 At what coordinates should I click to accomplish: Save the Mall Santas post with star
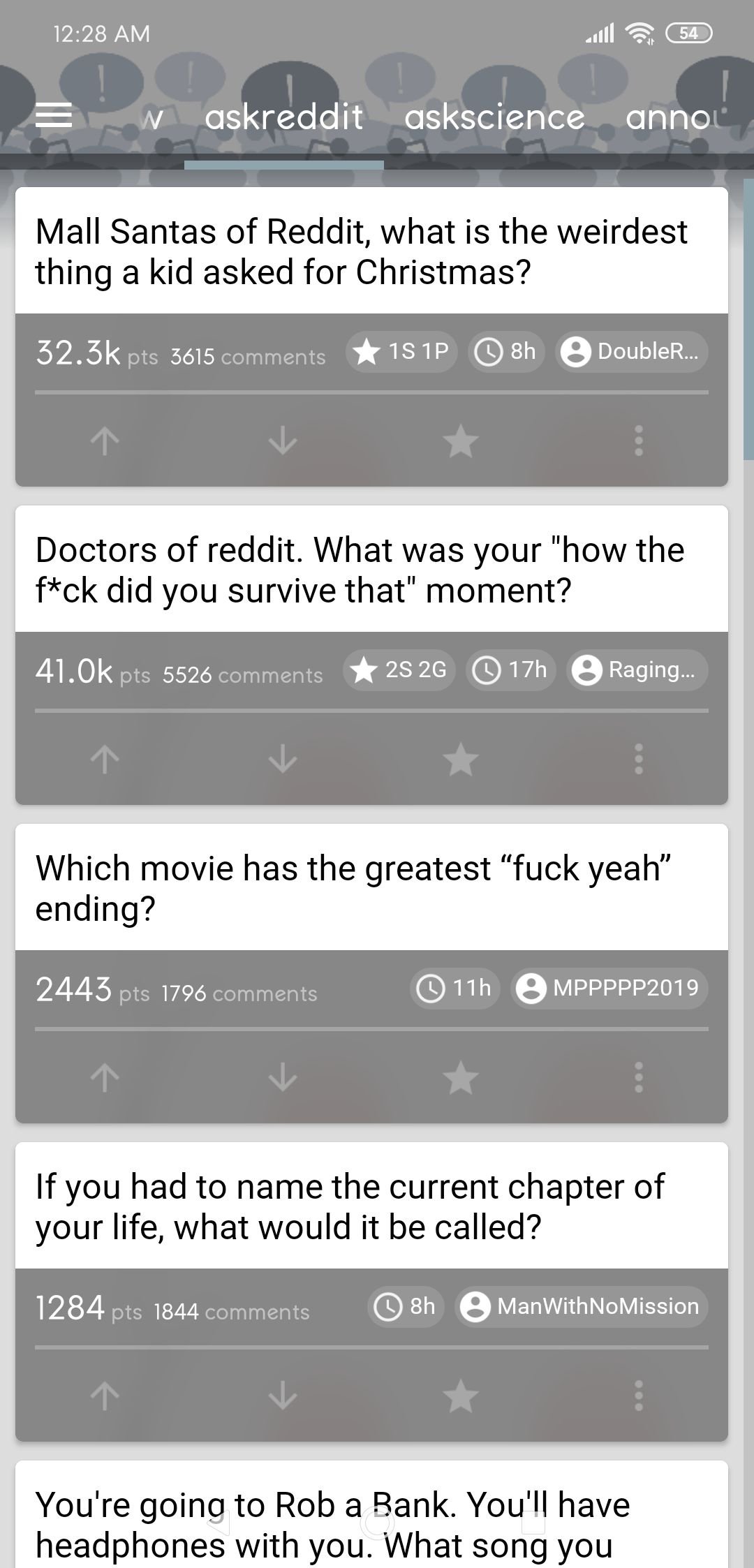point(461,441)
